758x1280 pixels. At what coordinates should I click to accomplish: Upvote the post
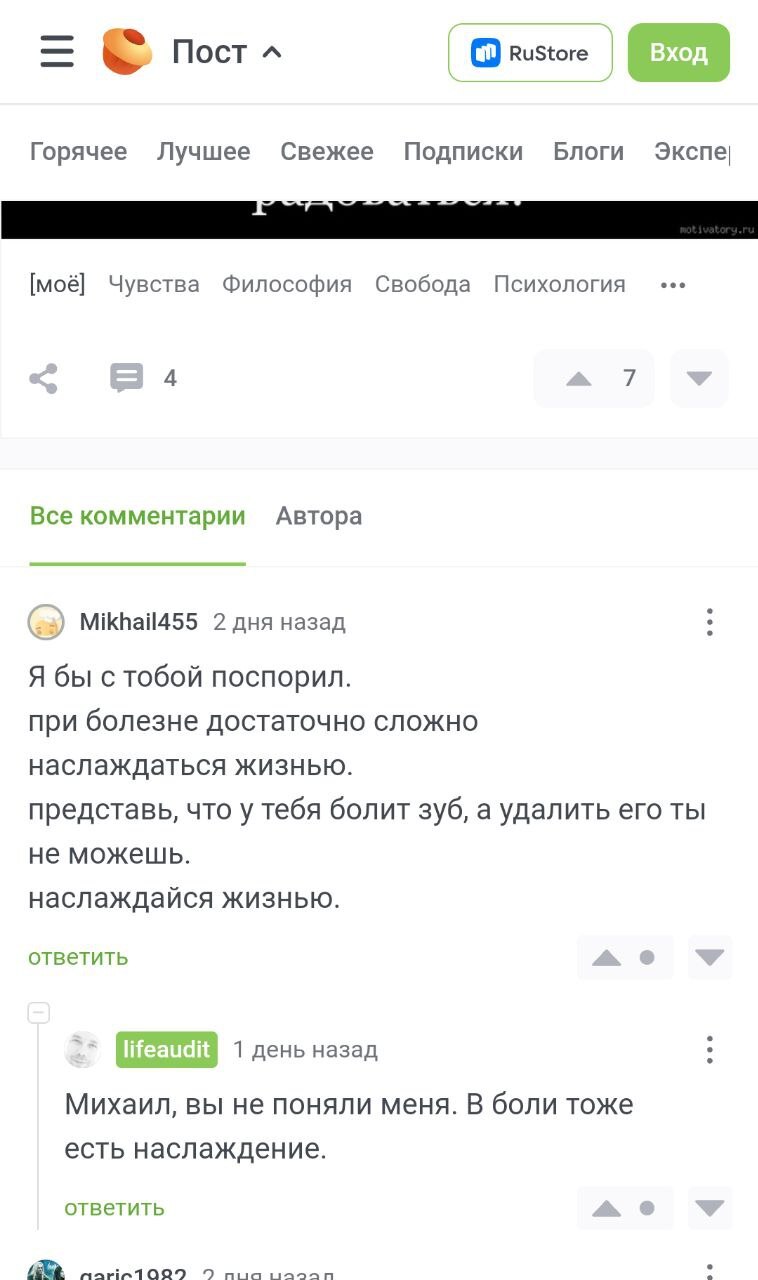coord(579,378)
